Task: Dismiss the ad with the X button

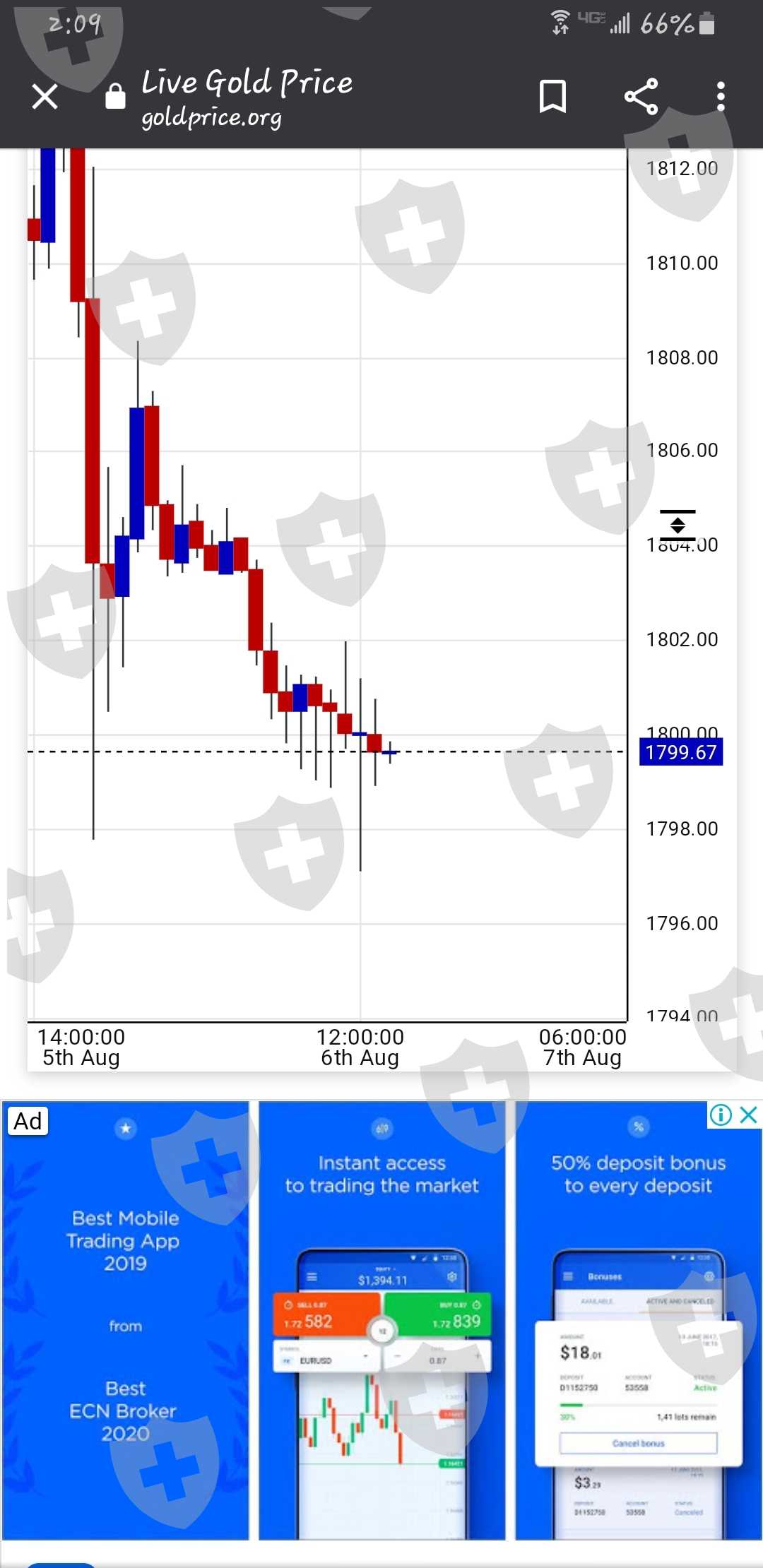Action: coord(748,1115)
